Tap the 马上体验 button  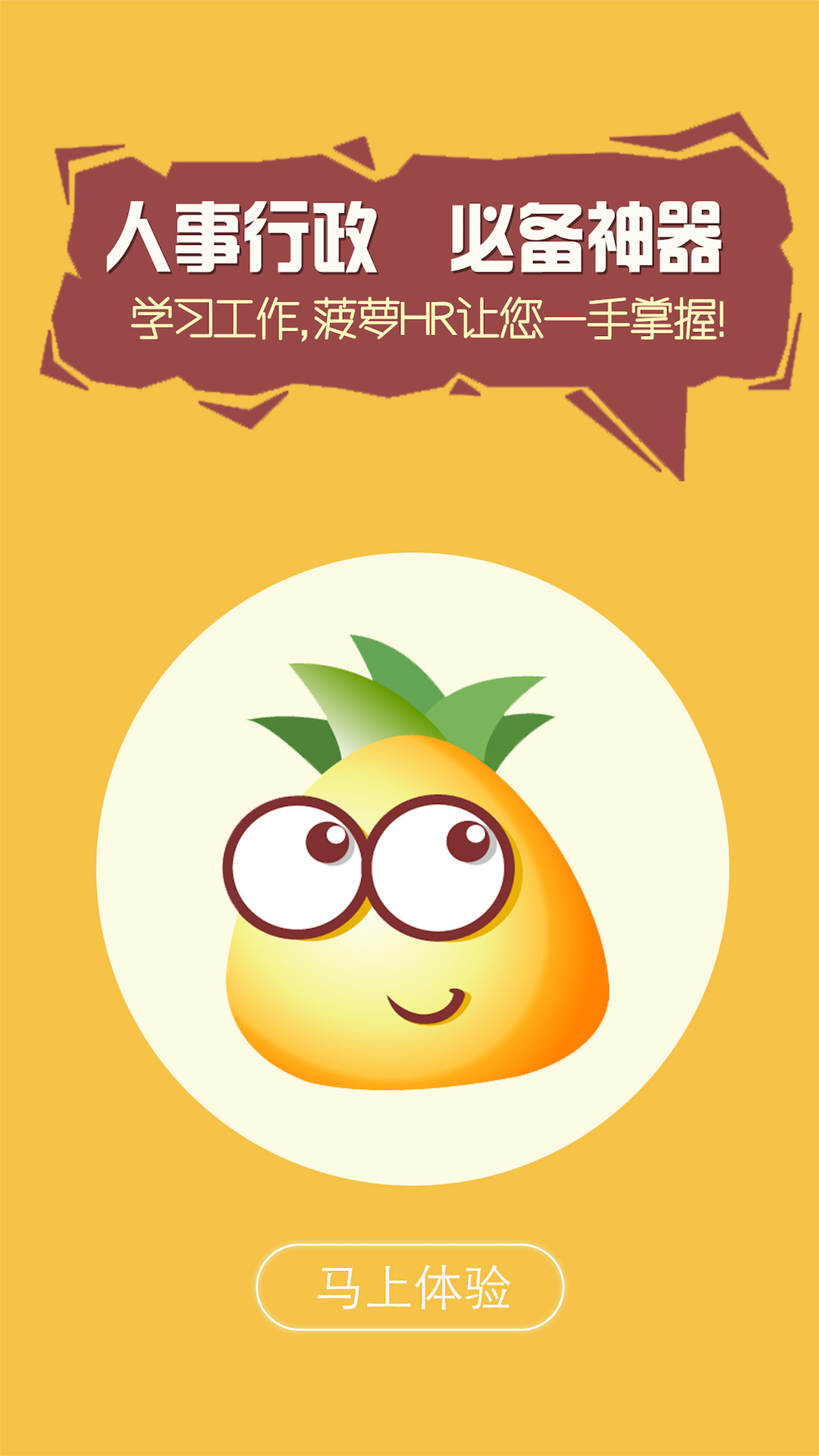[x=410, y=1287]
